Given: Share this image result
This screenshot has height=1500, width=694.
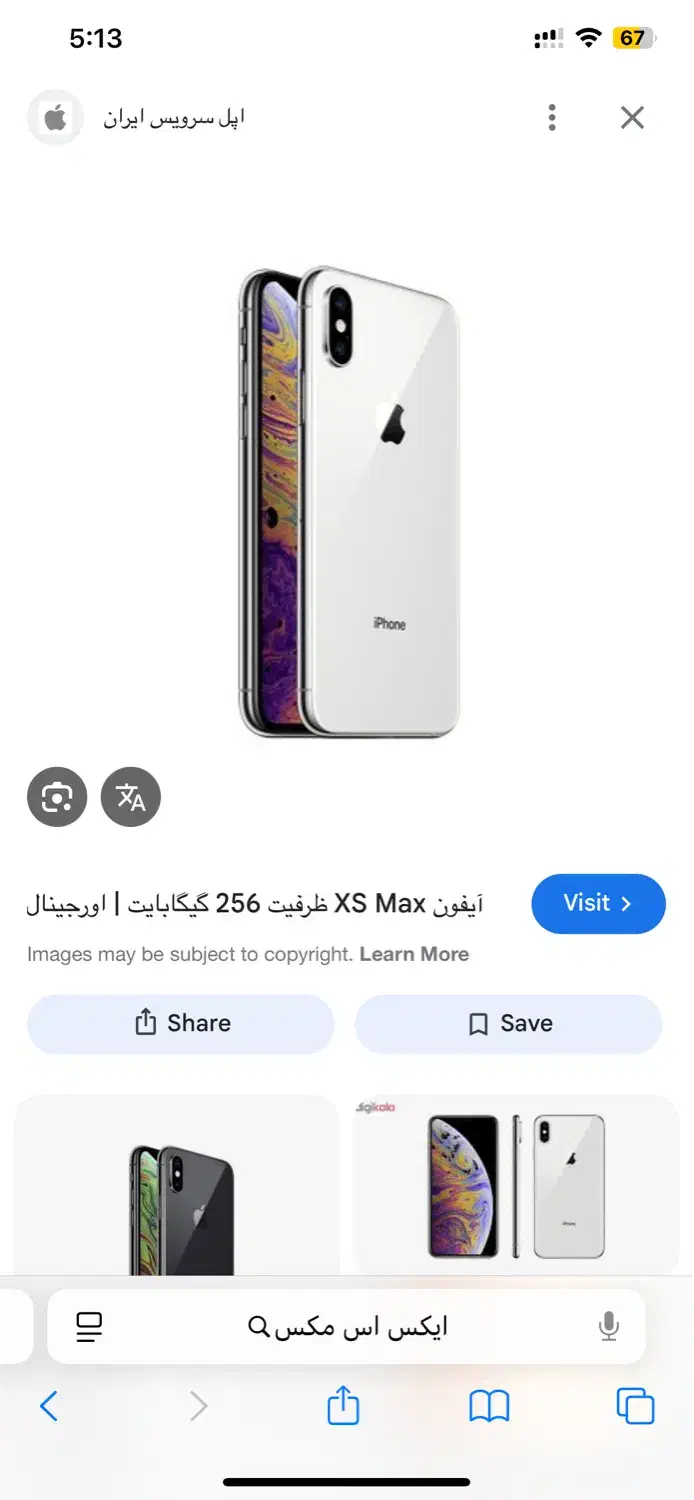Looking at the screenshot, I should [181, 1023].
